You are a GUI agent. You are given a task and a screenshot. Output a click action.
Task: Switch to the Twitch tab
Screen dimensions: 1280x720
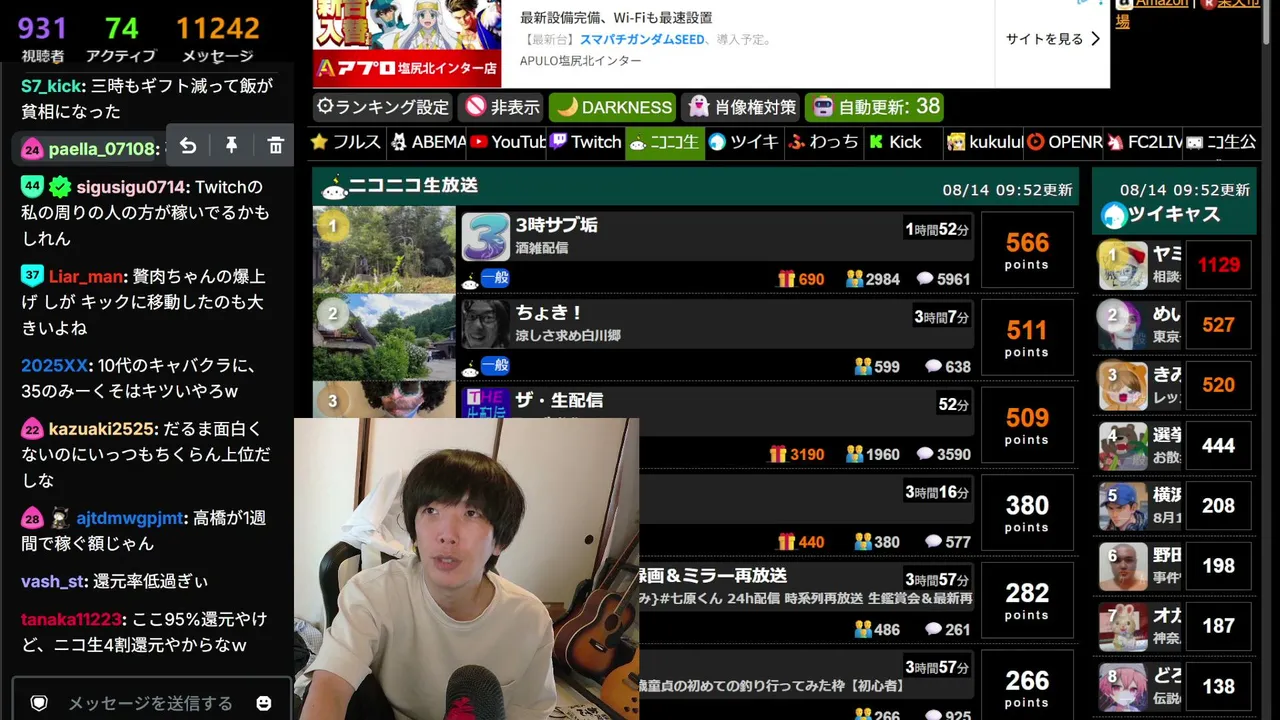coord(586,142)
